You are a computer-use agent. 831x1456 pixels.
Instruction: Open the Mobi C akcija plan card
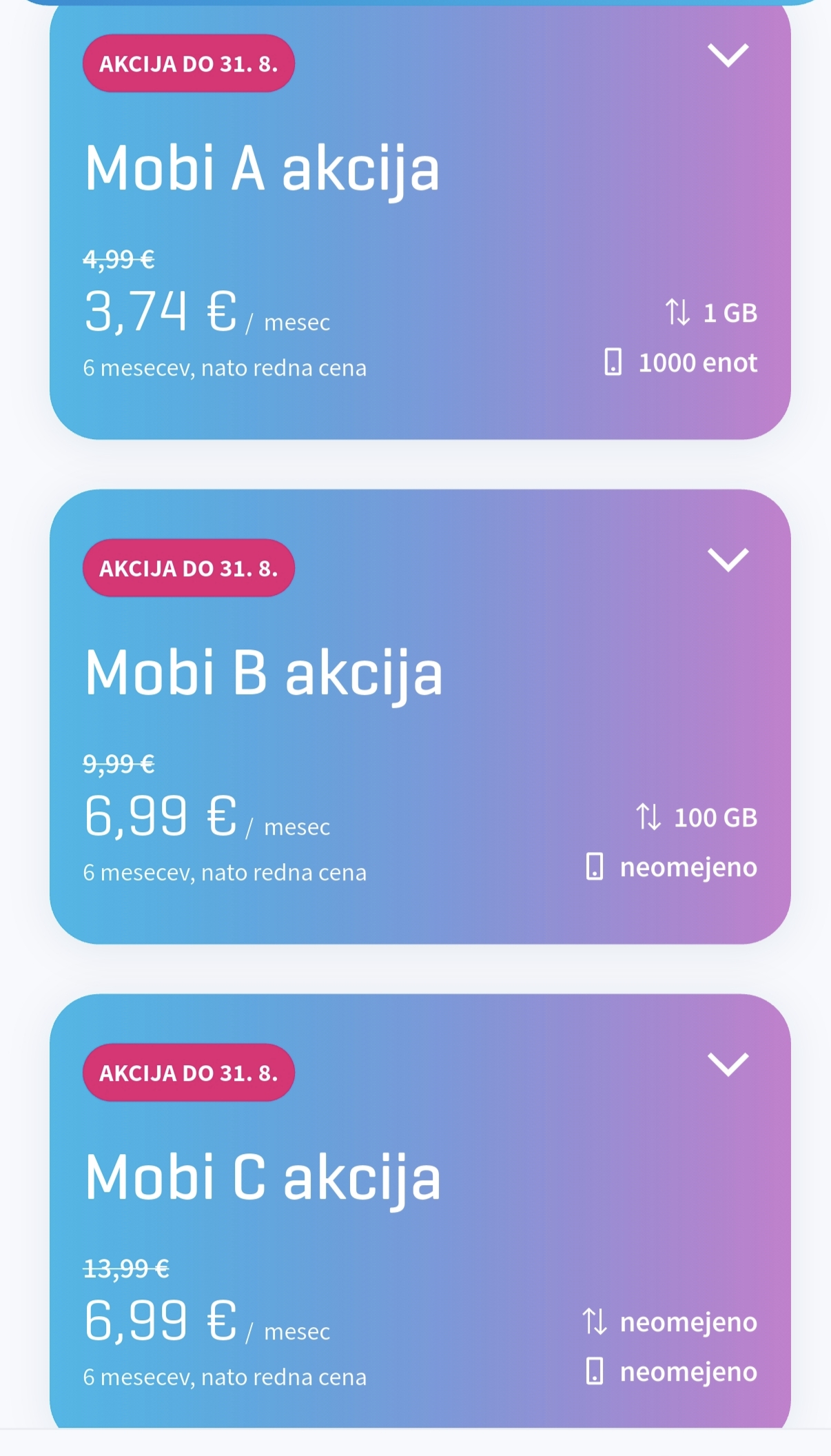click(x=420, y=1211)
